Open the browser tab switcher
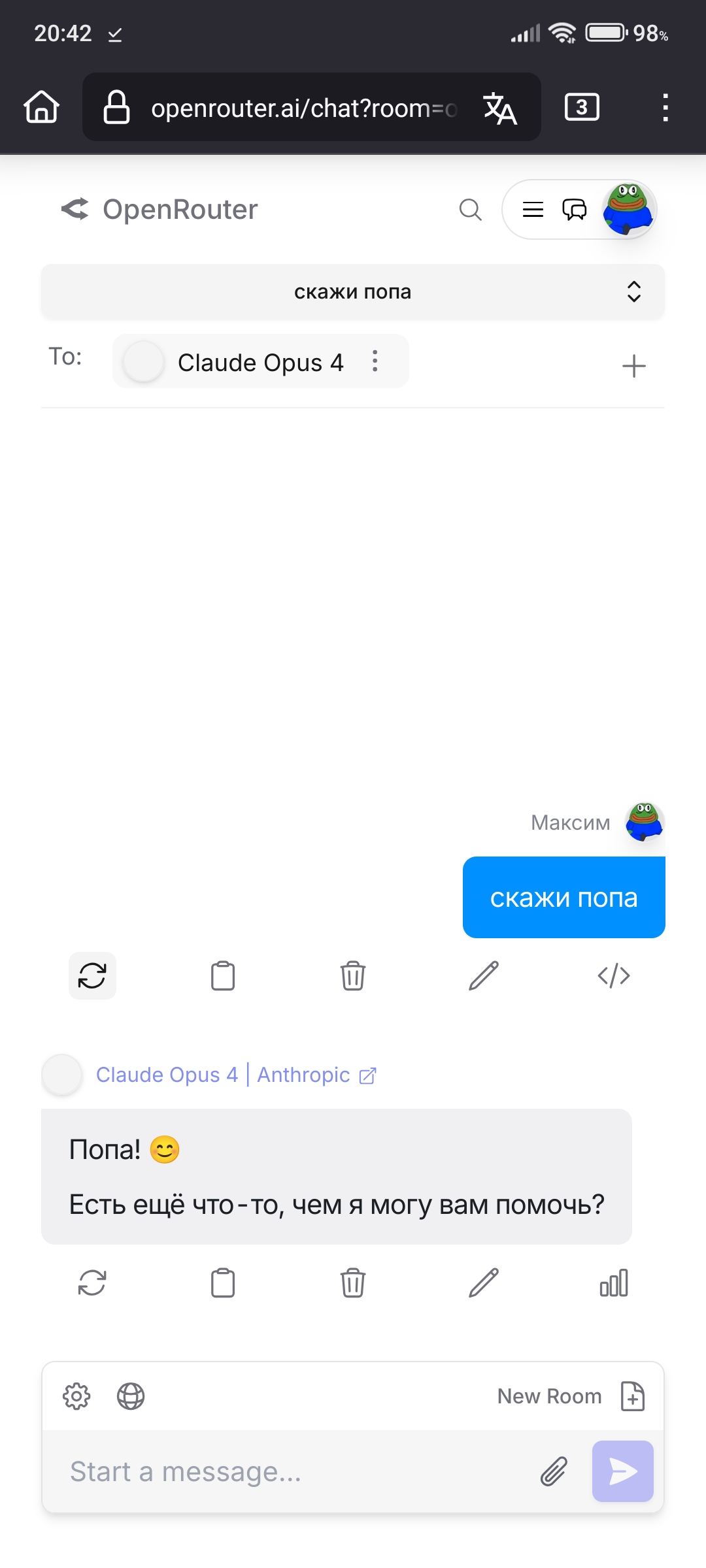Viewport: 706px width, 1568px height. tap(581, 107)
